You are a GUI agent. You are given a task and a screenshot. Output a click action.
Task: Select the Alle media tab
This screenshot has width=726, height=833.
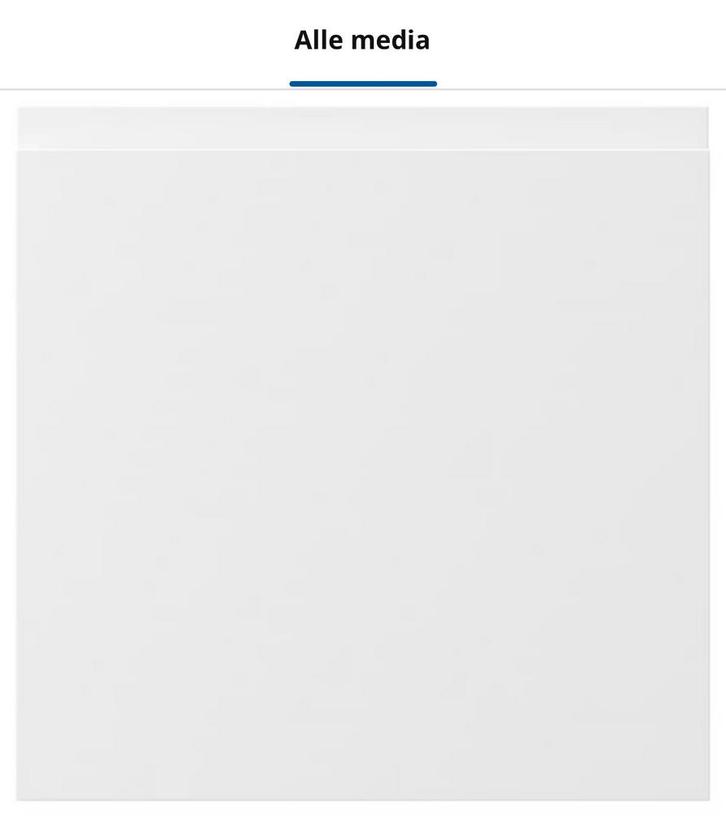point(362,41)
